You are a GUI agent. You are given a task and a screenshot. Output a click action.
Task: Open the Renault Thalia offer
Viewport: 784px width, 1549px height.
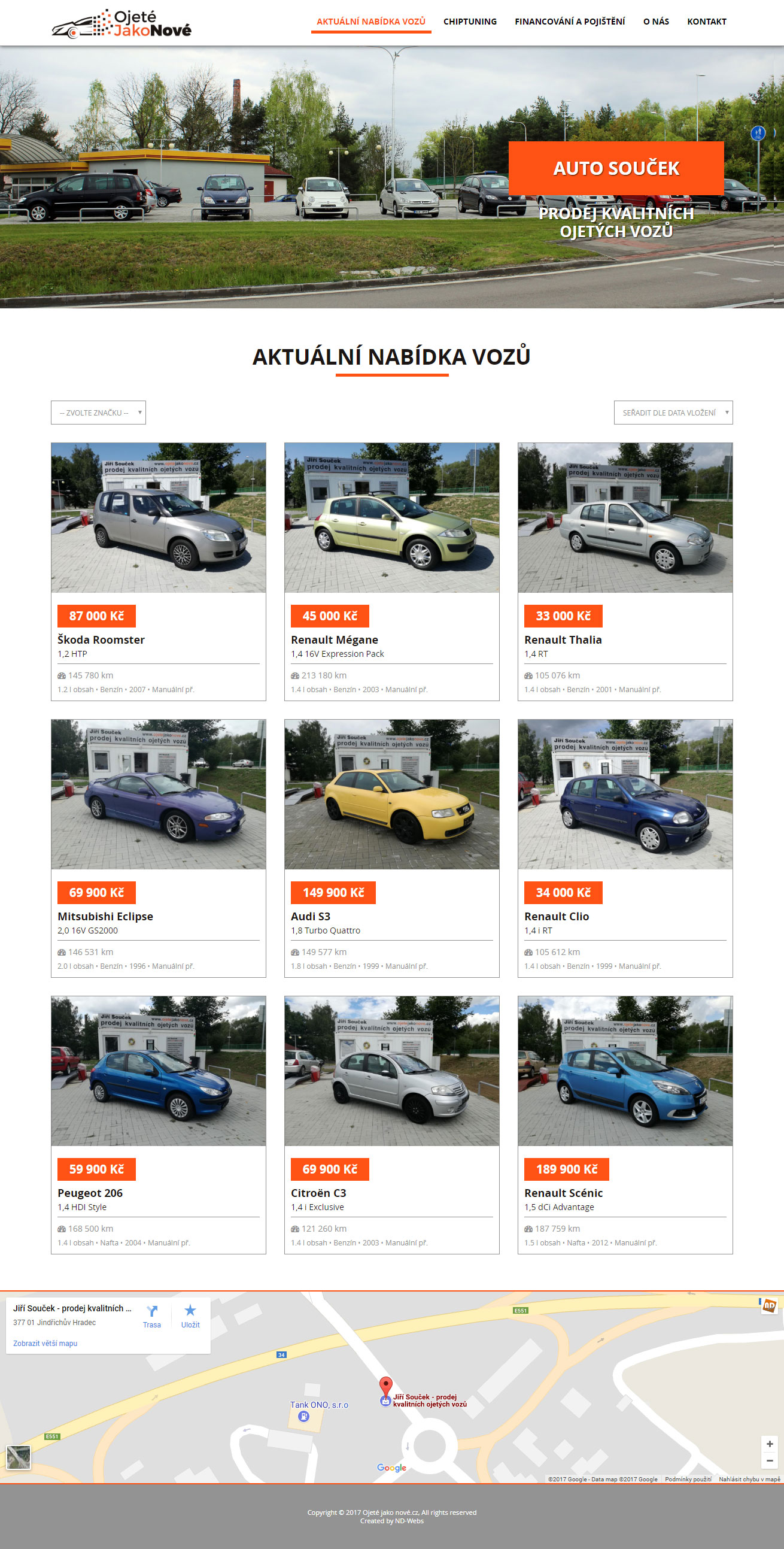pyautogui.click(x=625, y=572)
